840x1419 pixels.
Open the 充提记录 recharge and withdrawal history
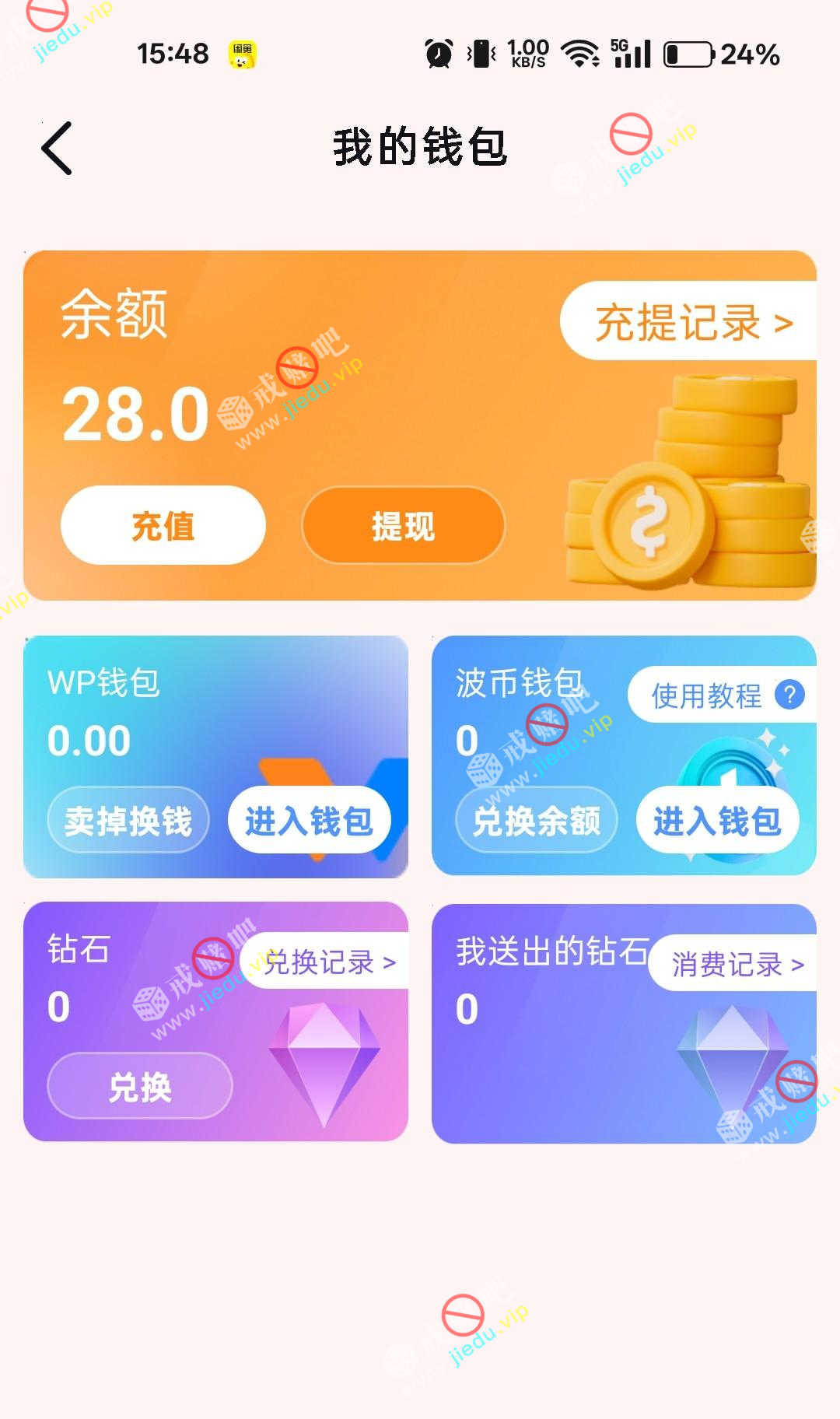point(692,321)
